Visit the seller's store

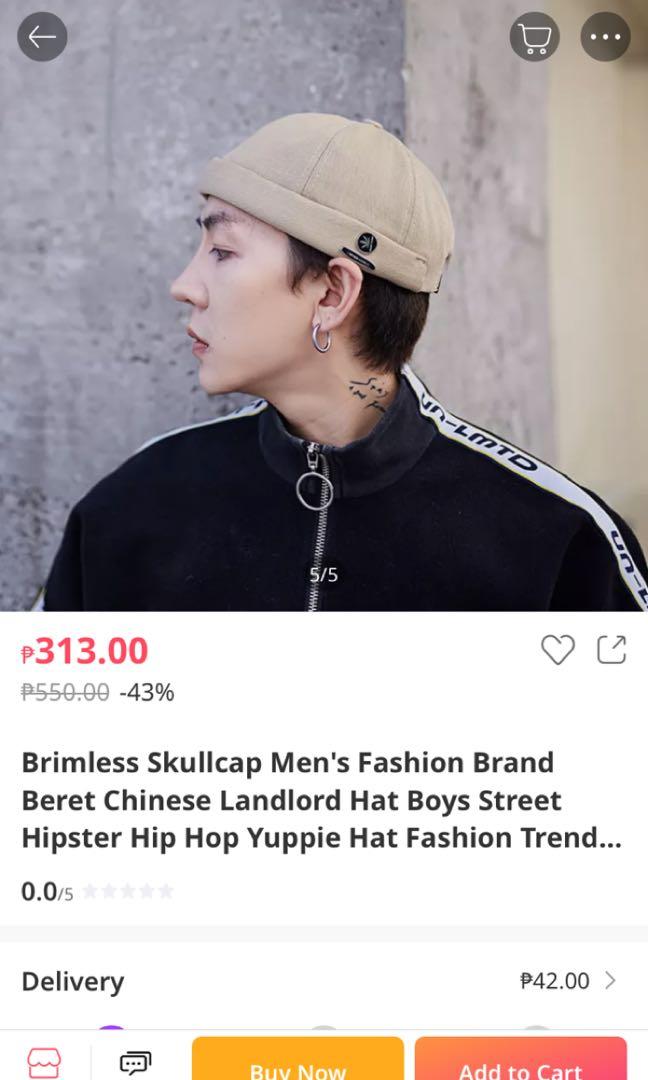(x=44, y=1062)
